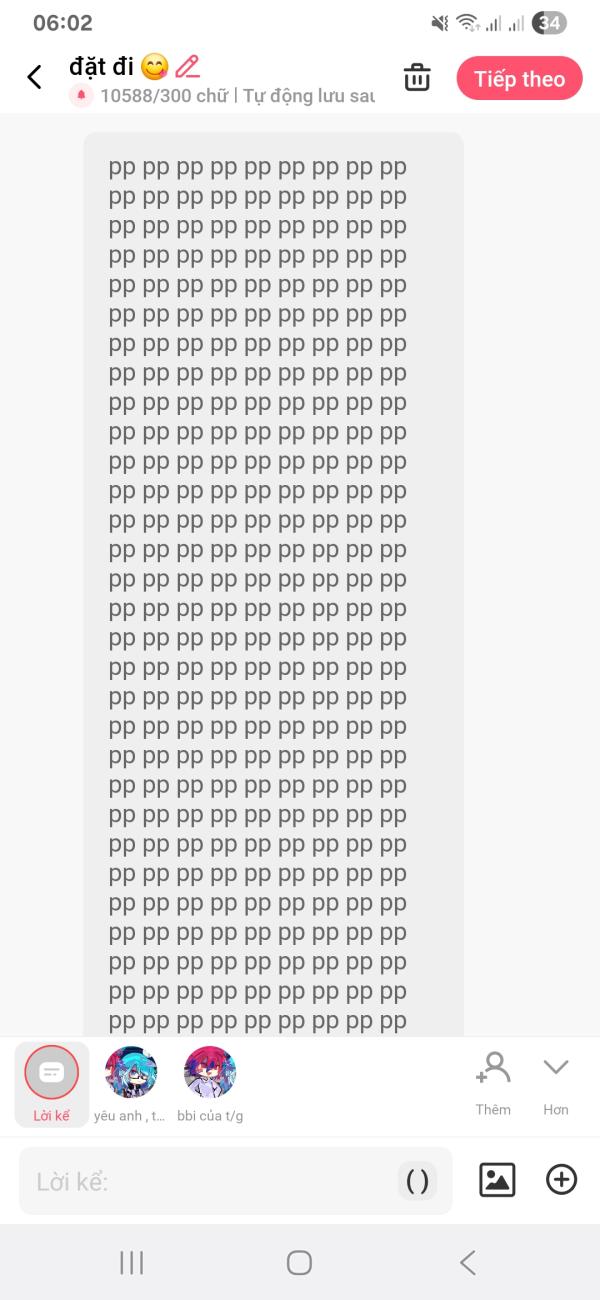Attach a picture using the image icon
Screen dimensions: 600x1300
(x=497, y=1180)
